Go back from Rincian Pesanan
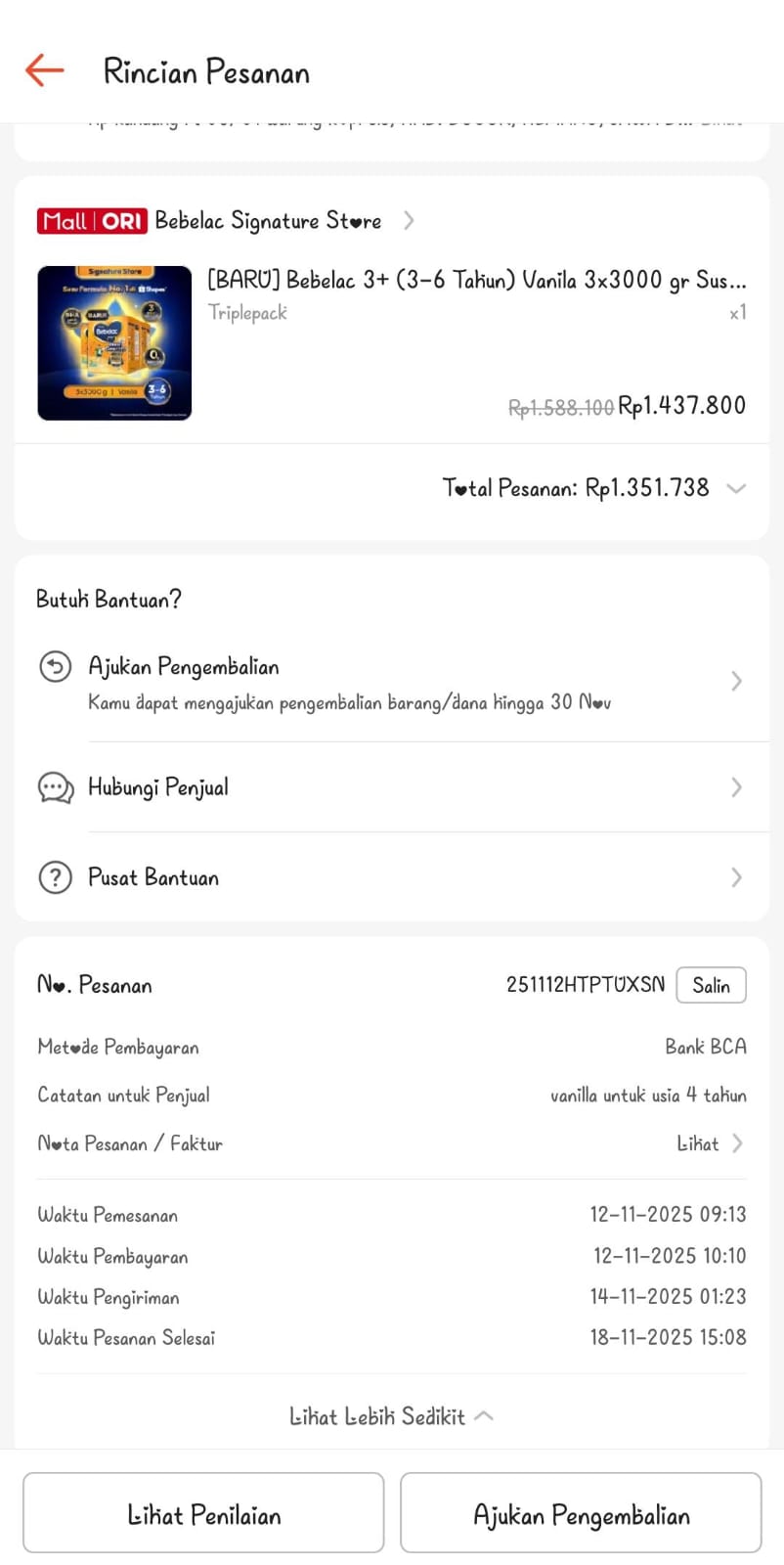The width and height of the screenshot is (784, 1565). [44, 70]
